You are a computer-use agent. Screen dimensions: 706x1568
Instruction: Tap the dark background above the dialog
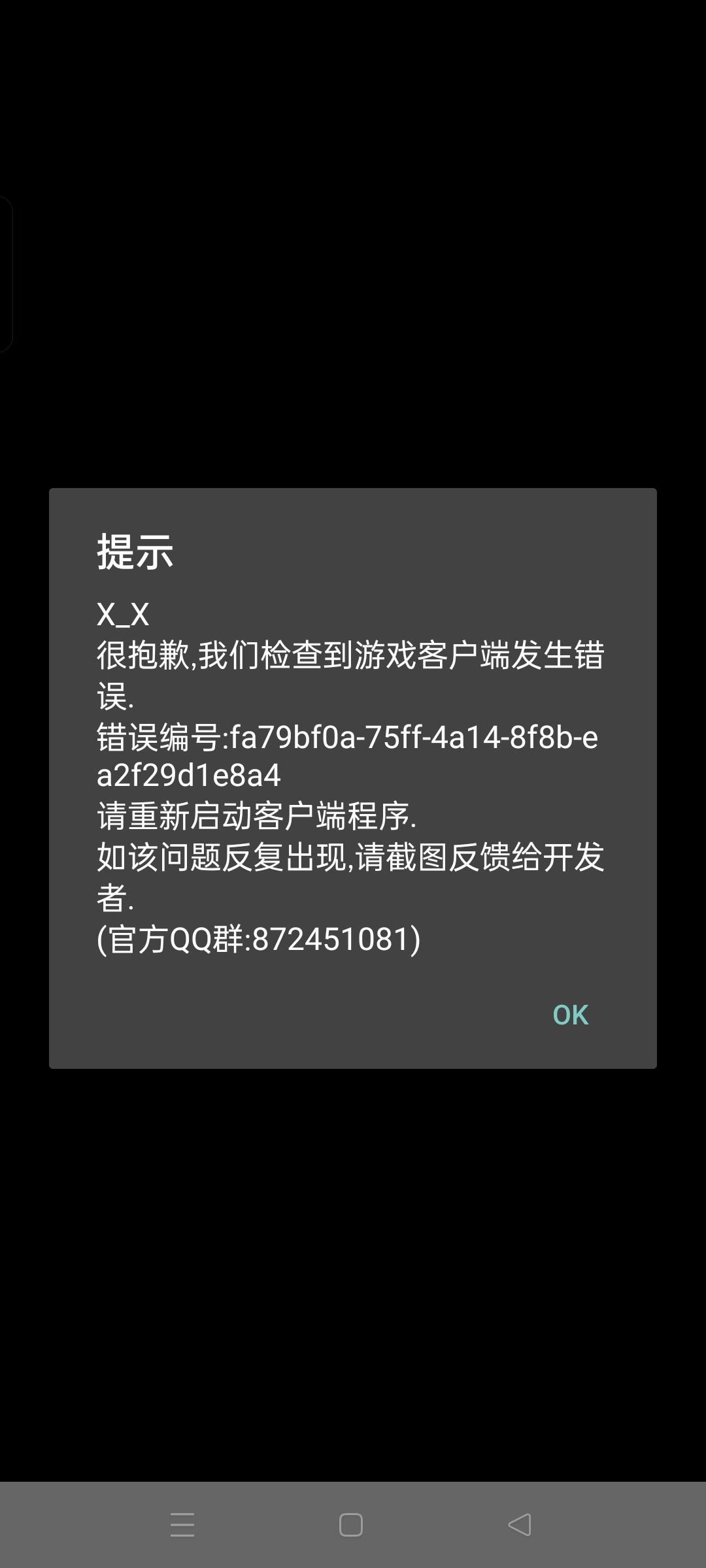coord(353,261)
